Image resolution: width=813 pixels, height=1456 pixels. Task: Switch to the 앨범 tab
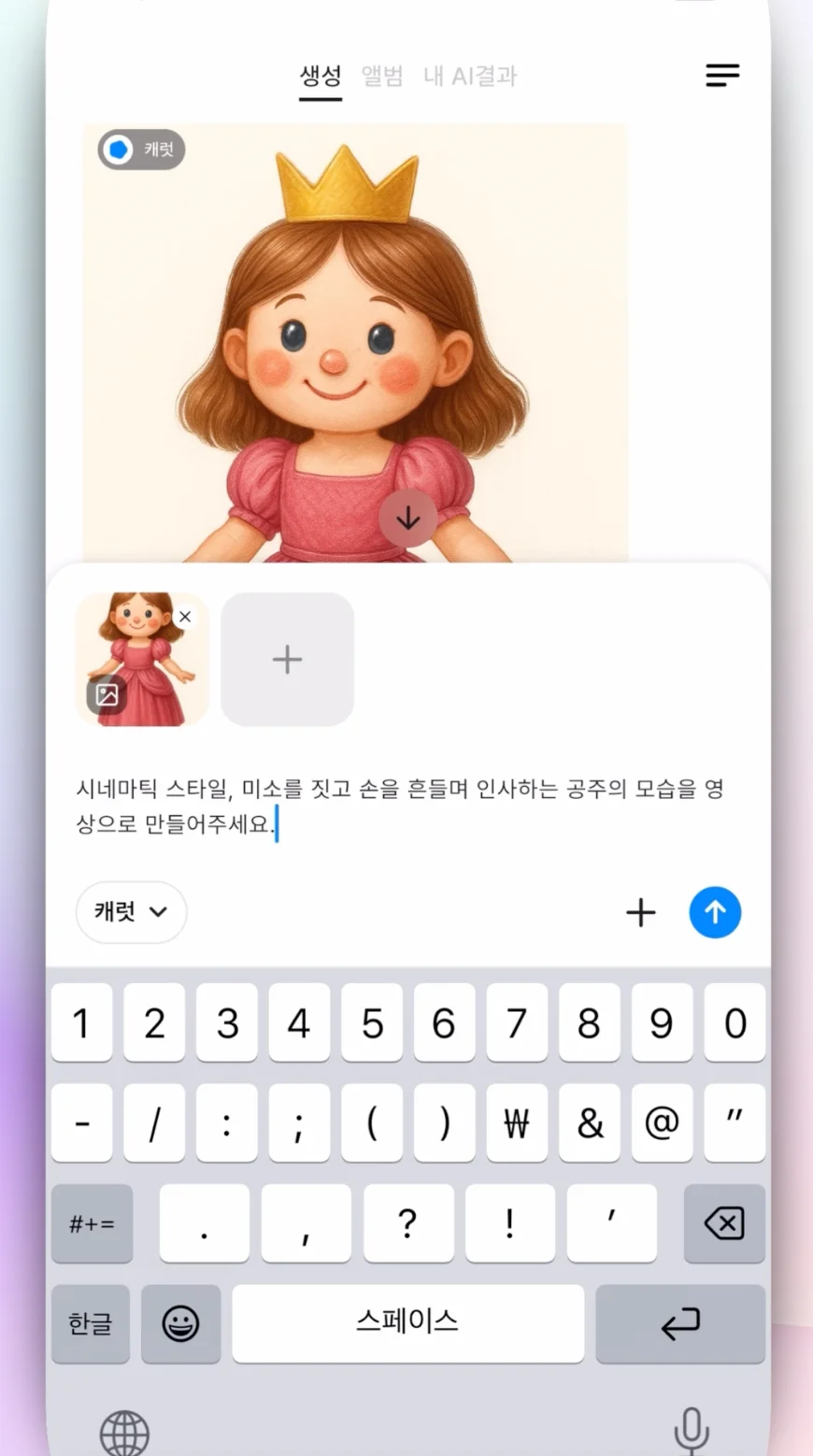[381, 76]
